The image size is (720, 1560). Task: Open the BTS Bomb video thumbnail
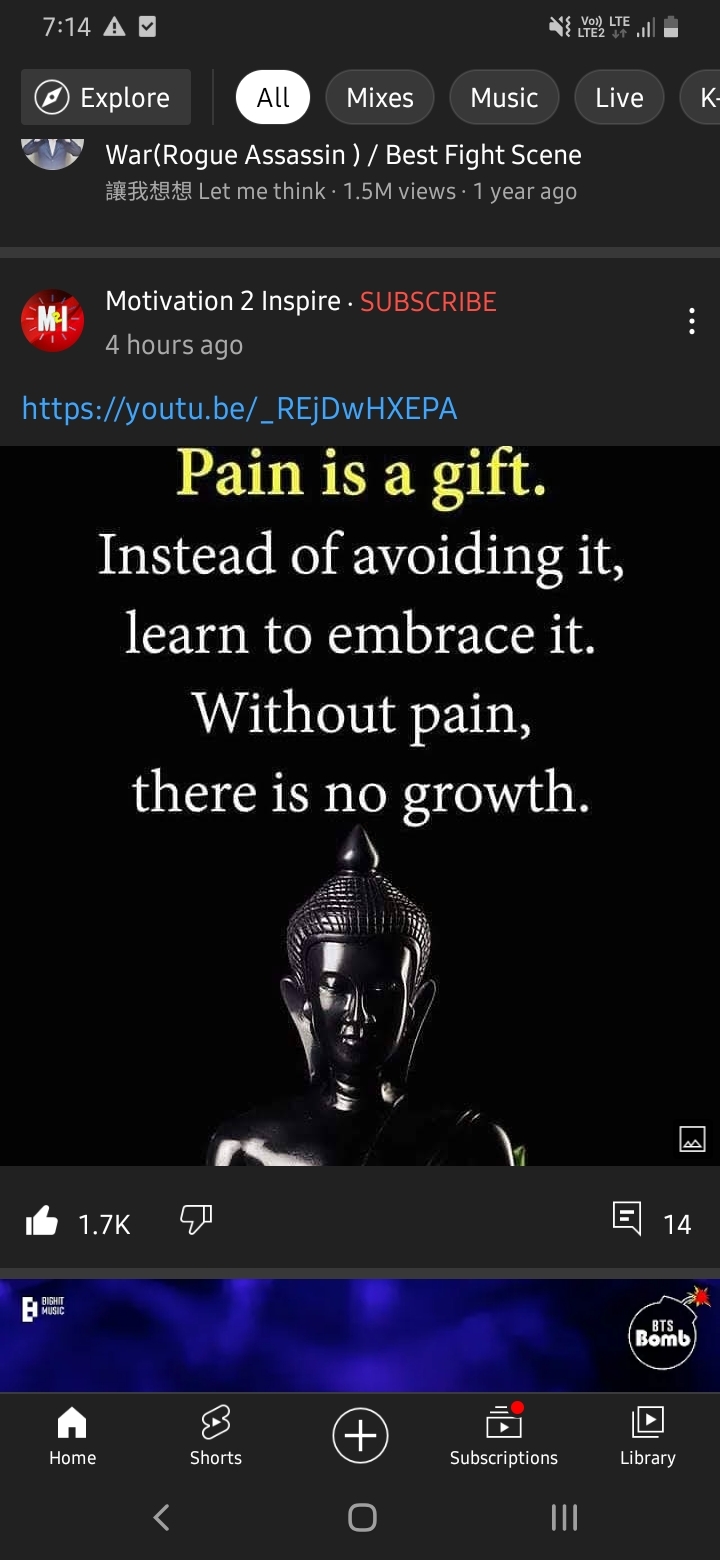360,1336
